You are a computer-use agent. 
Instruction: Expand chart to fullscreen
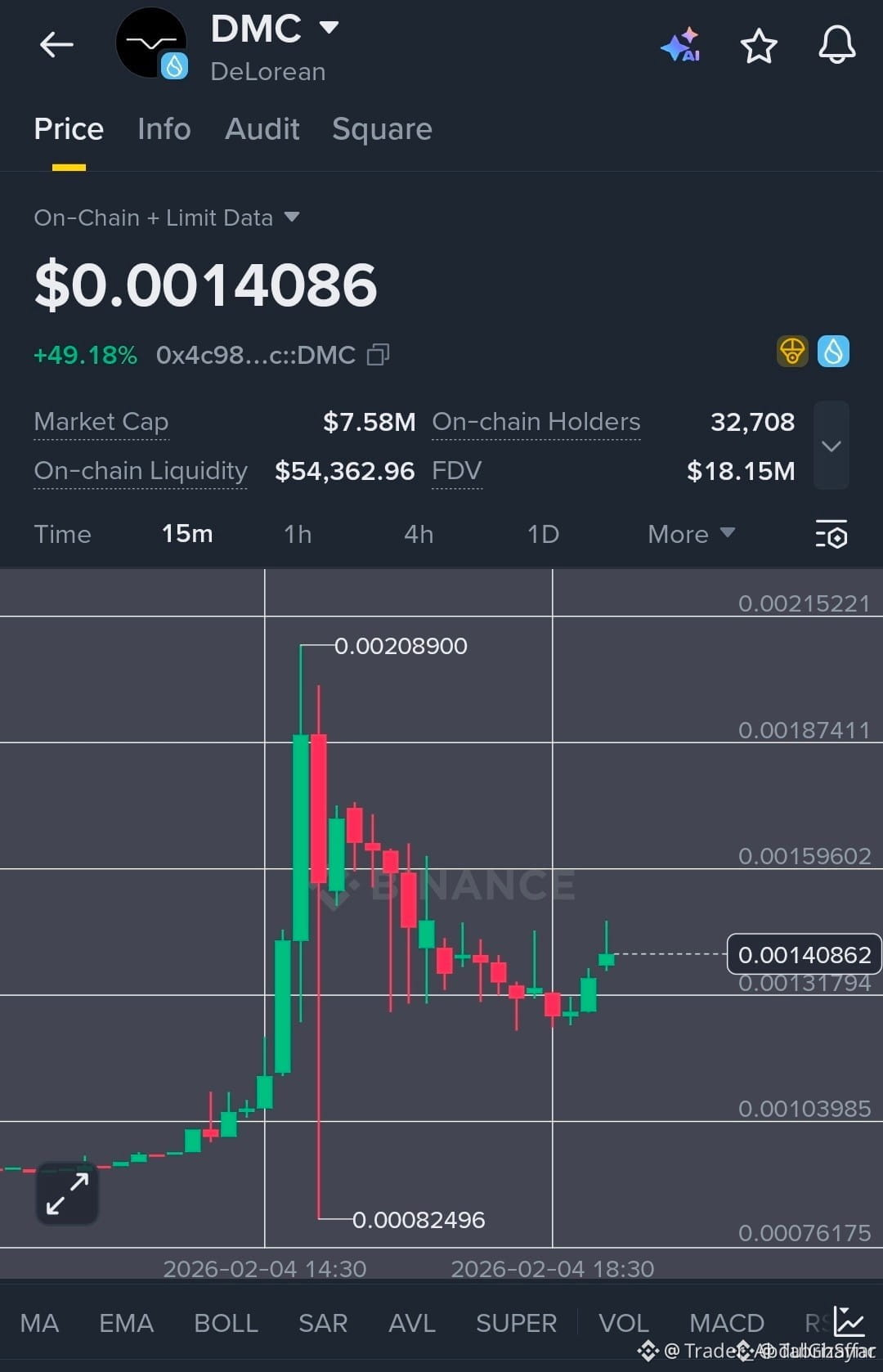pyautogui.click(x=67, y=1194)
